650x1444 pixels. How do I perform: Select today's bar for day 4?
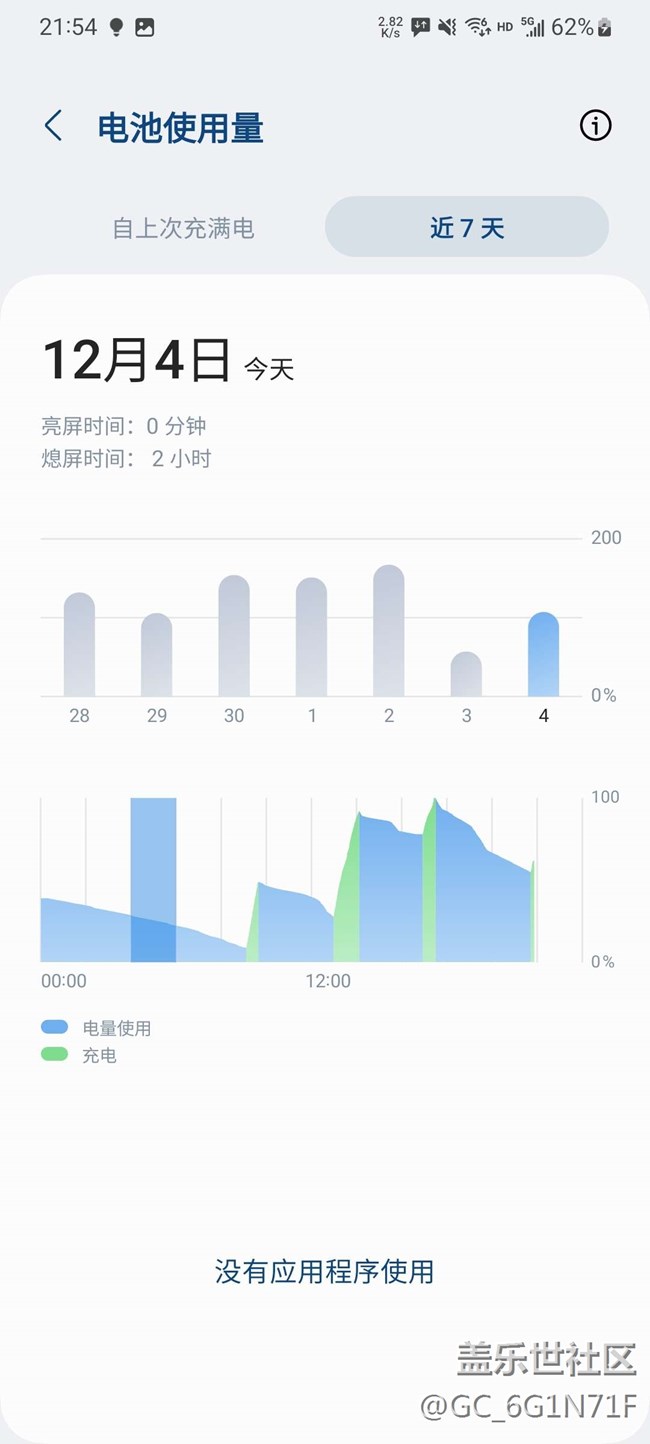(543, 655)
